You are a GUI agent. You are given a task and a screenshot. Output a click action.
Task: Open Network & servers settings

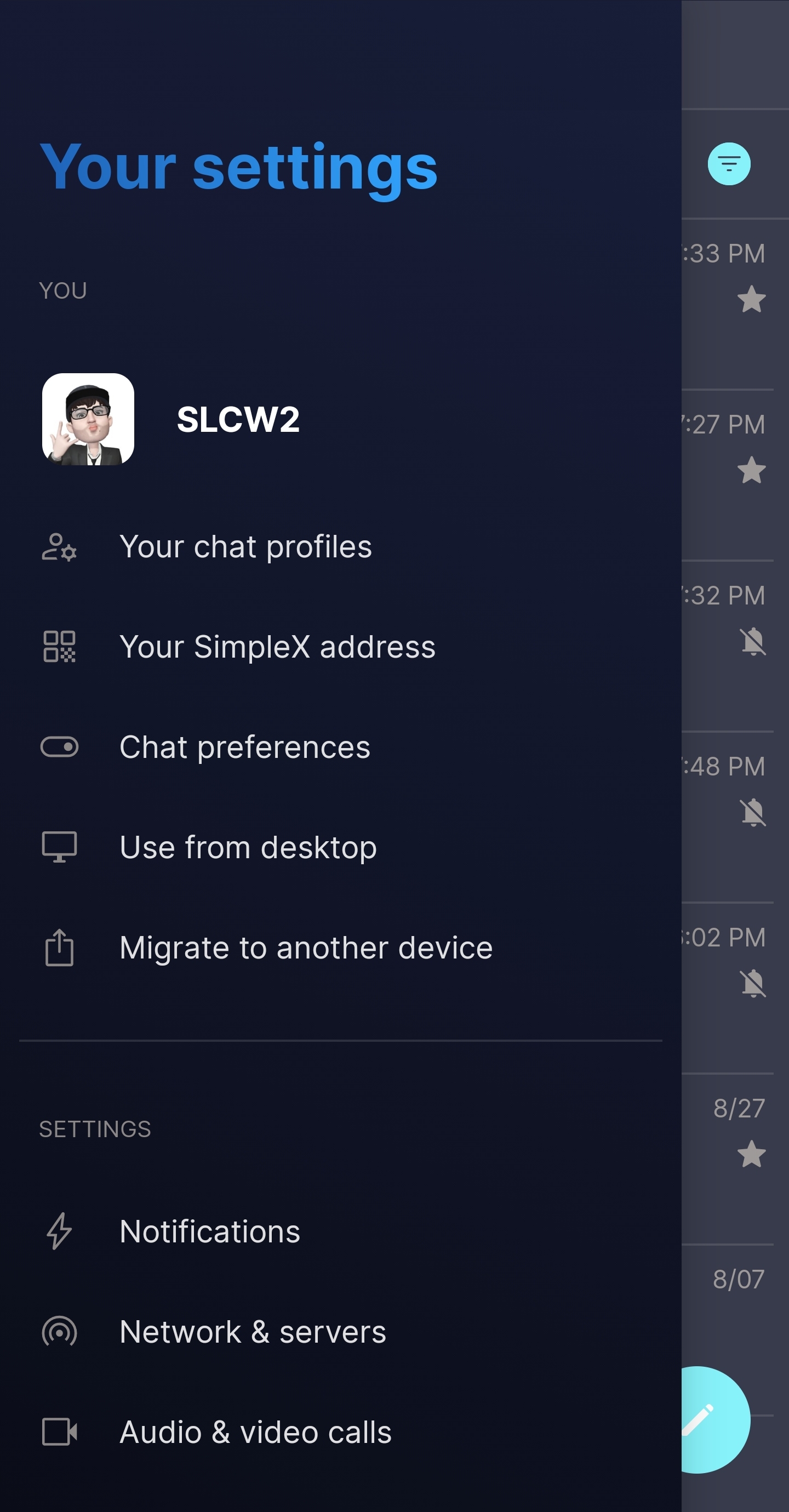point(253,1332)
